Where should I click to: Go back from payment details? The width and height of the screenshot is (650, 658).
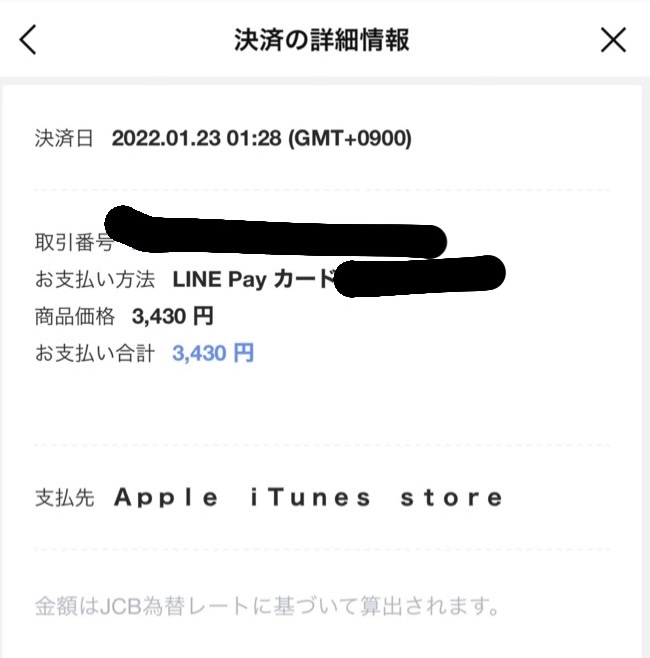(x=28, y=39)
